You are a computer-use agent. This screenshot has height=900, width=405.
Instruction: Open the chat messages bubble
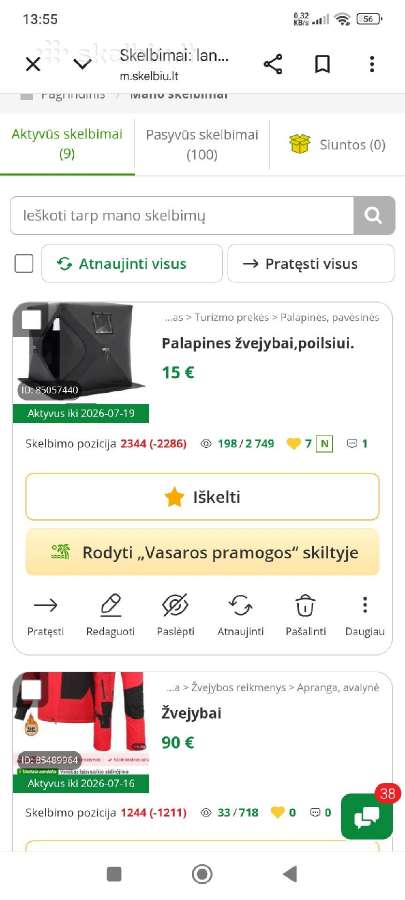click(x=367, y=816)
